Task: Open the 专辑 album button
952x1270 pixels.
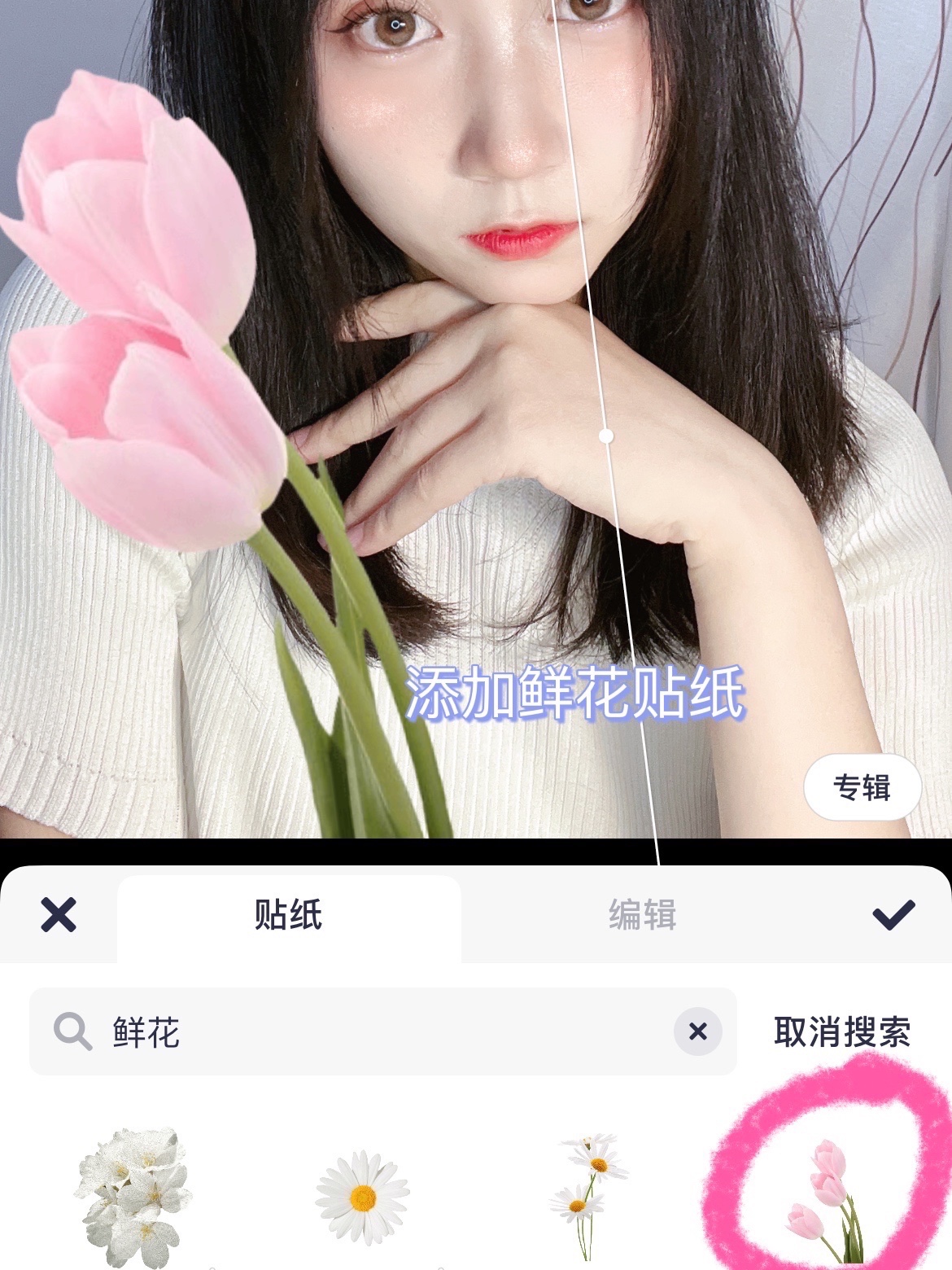Action: click(x=862, y=787)
